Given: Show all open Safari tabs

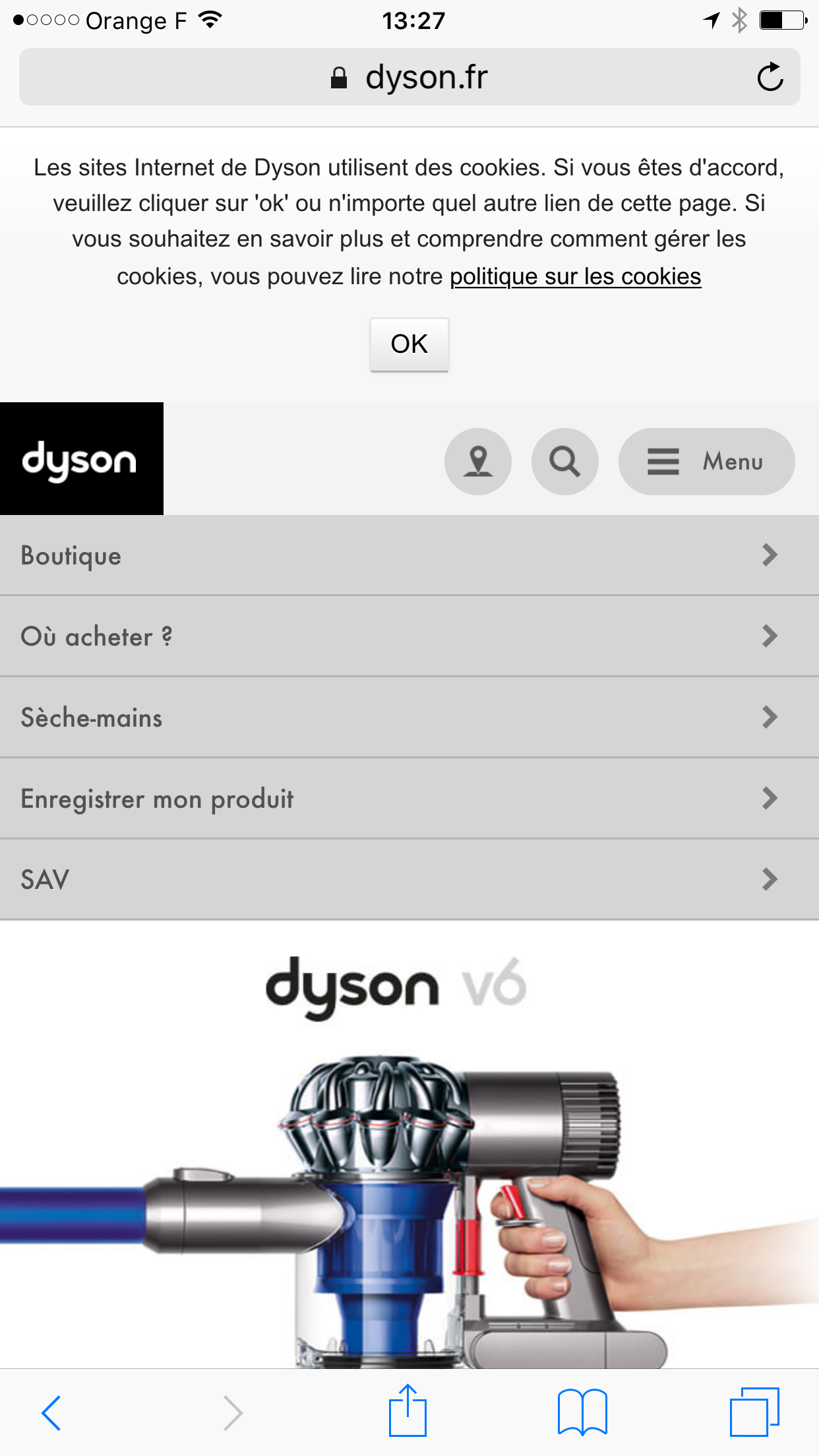Looking at the screenshot, I should coord(754,1412).
